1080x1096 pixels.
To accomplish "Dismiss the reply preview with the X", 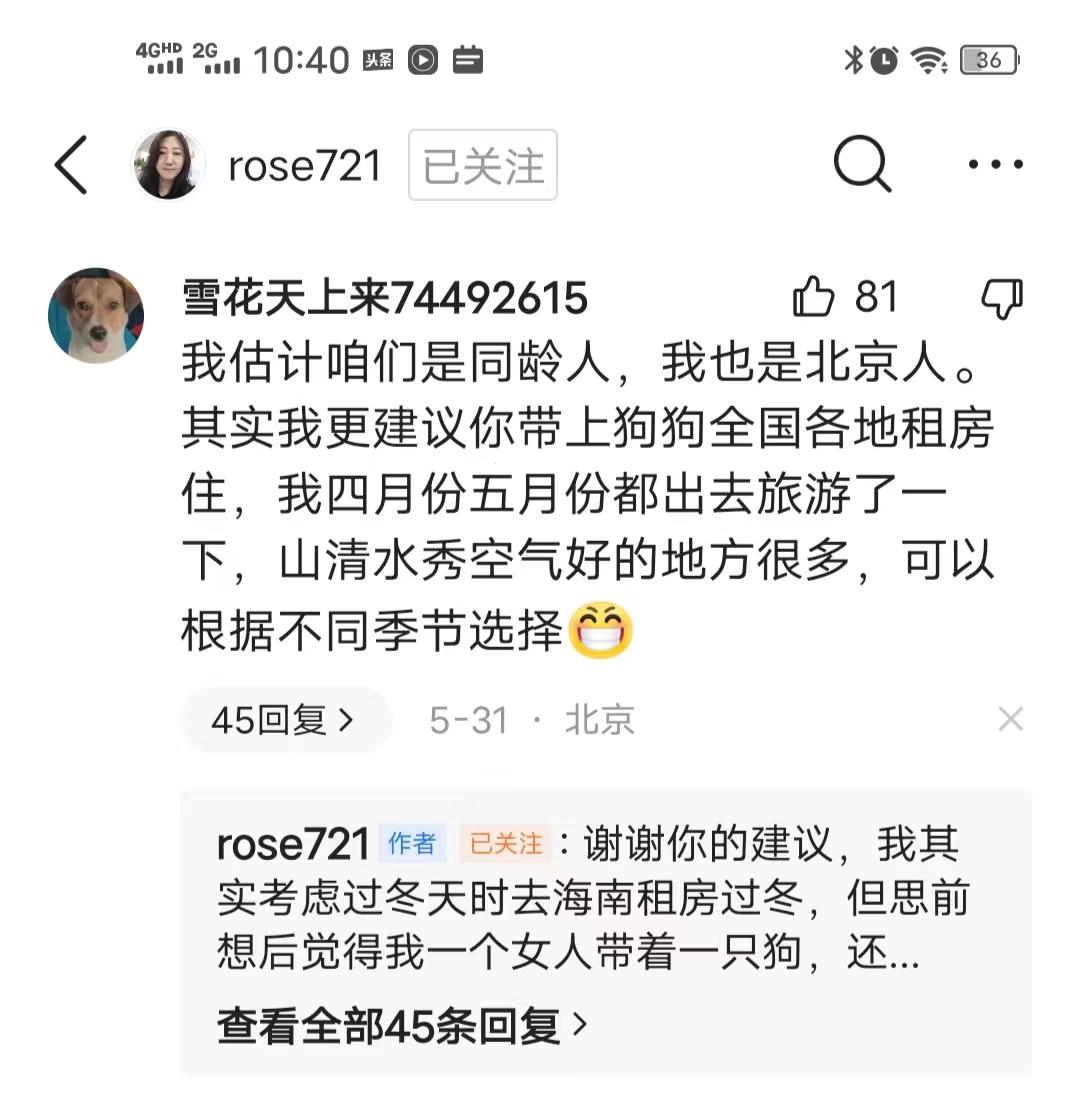I will 1011,719.
